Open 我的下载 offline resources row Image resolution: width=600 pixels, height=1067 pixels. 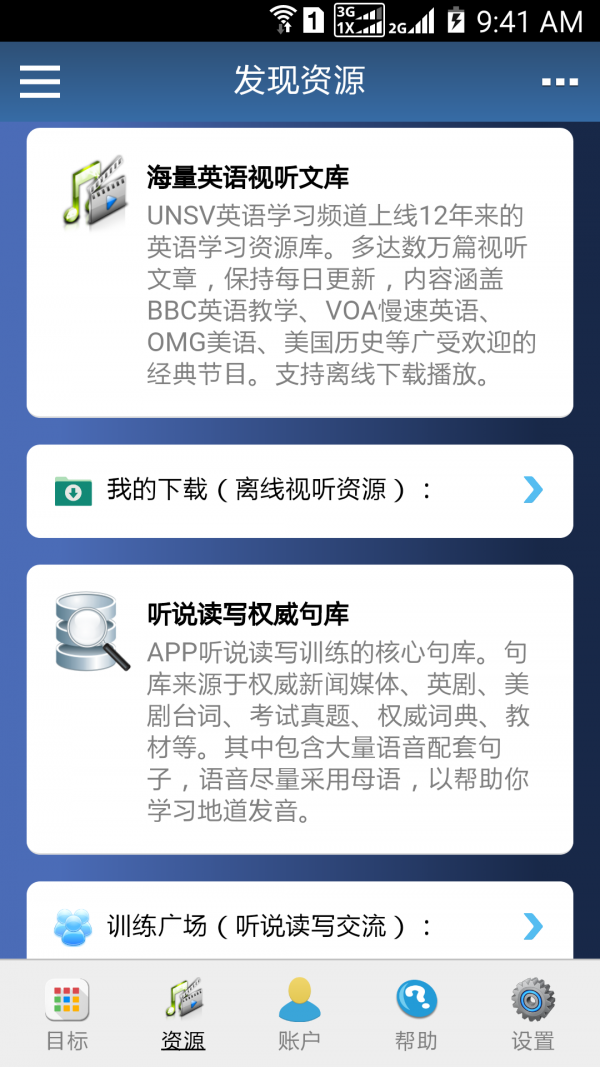(x=299, y=490)
